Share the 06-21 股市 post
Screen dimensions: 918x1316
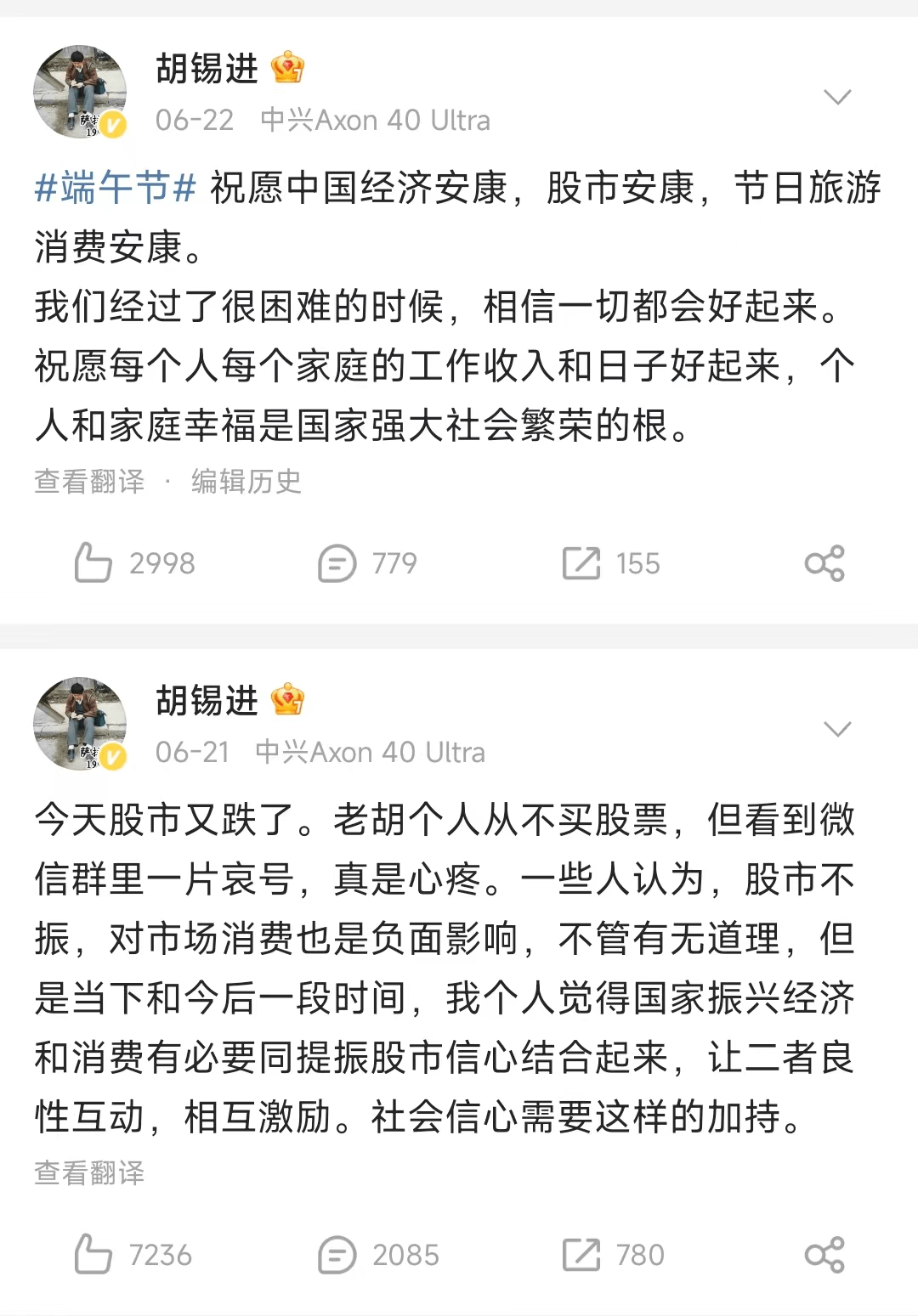point(824,1255)
